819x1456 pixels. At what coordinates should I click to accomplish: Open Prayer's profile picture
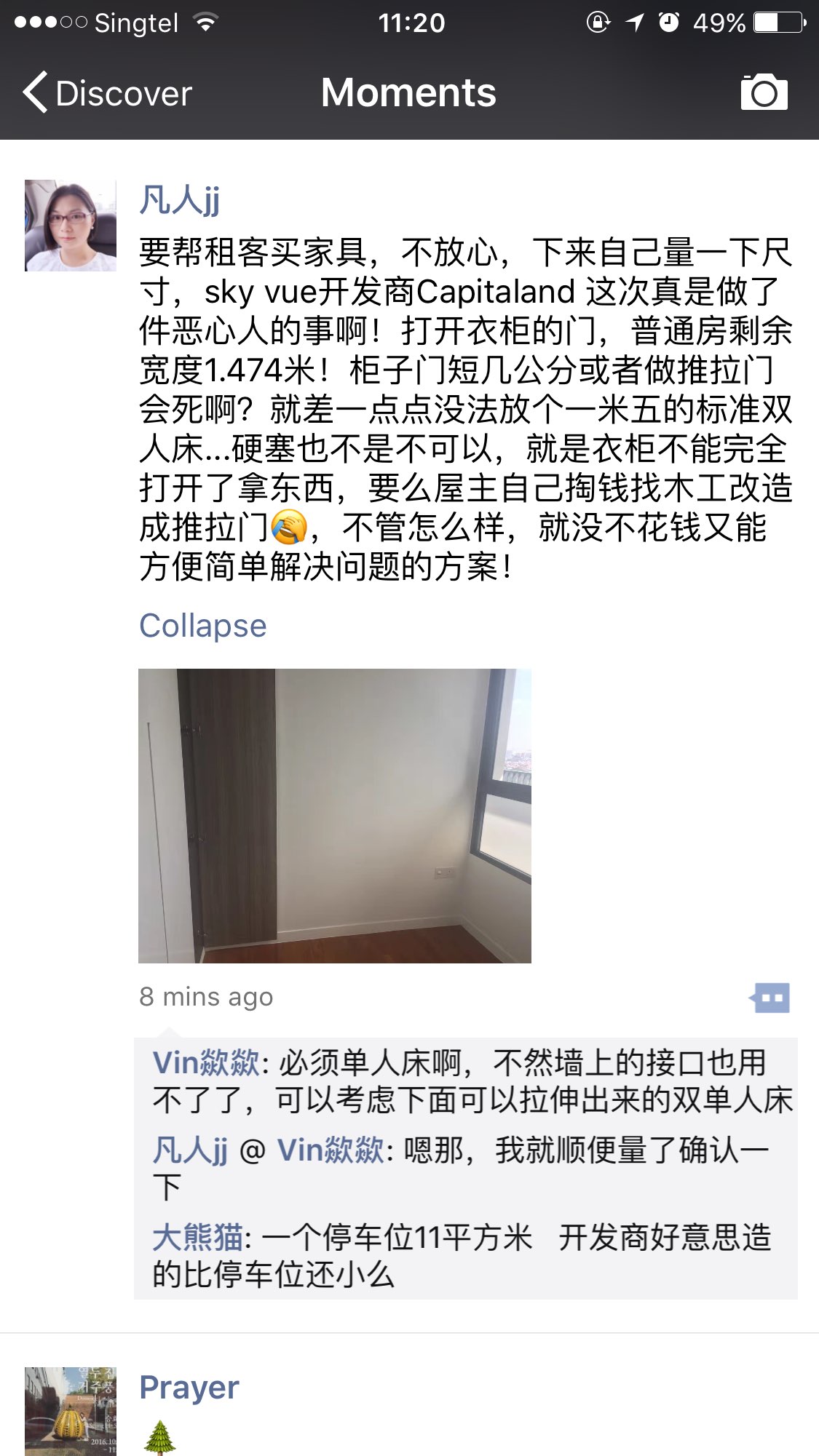click(71, 1411)
